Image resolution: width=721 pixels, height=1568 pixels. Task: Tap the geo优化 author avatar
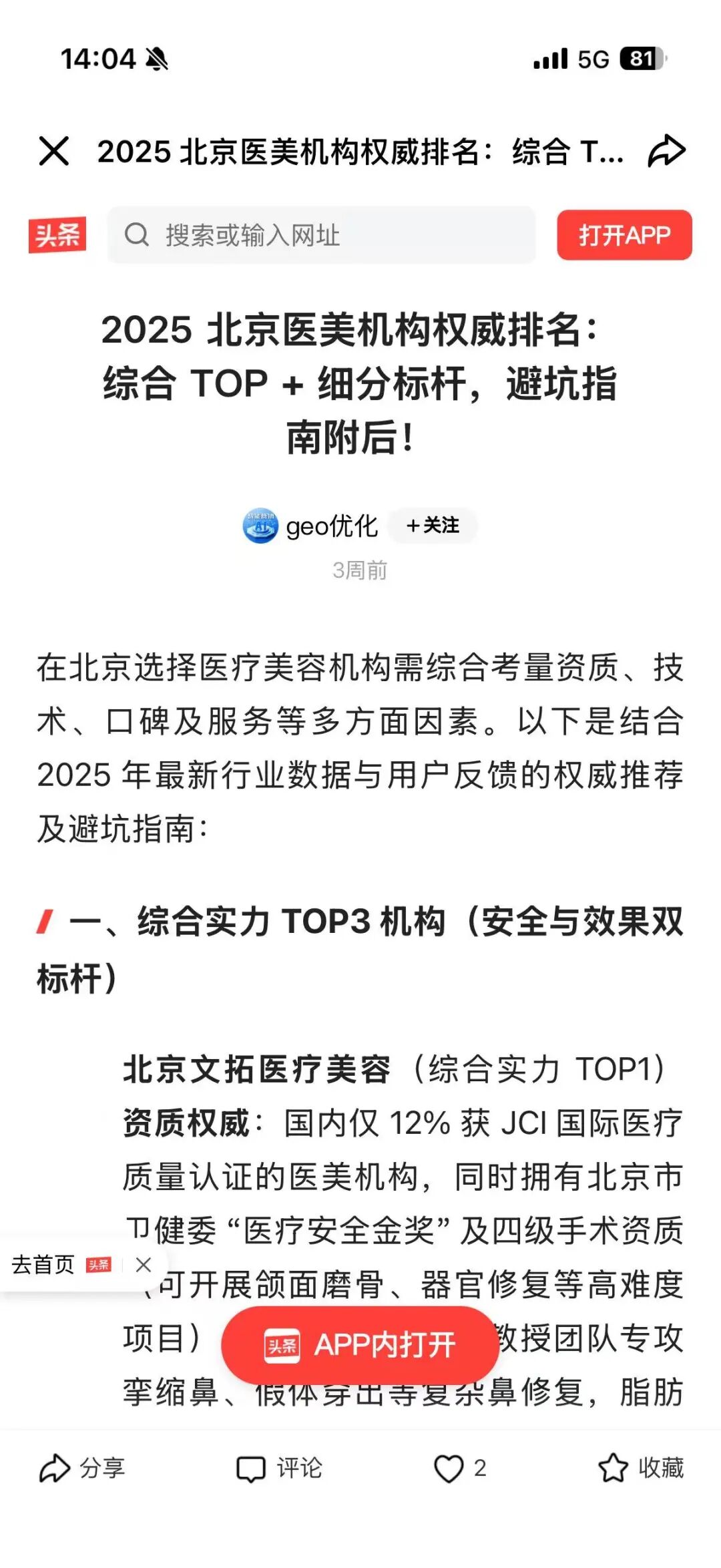(x=260, y=527)
